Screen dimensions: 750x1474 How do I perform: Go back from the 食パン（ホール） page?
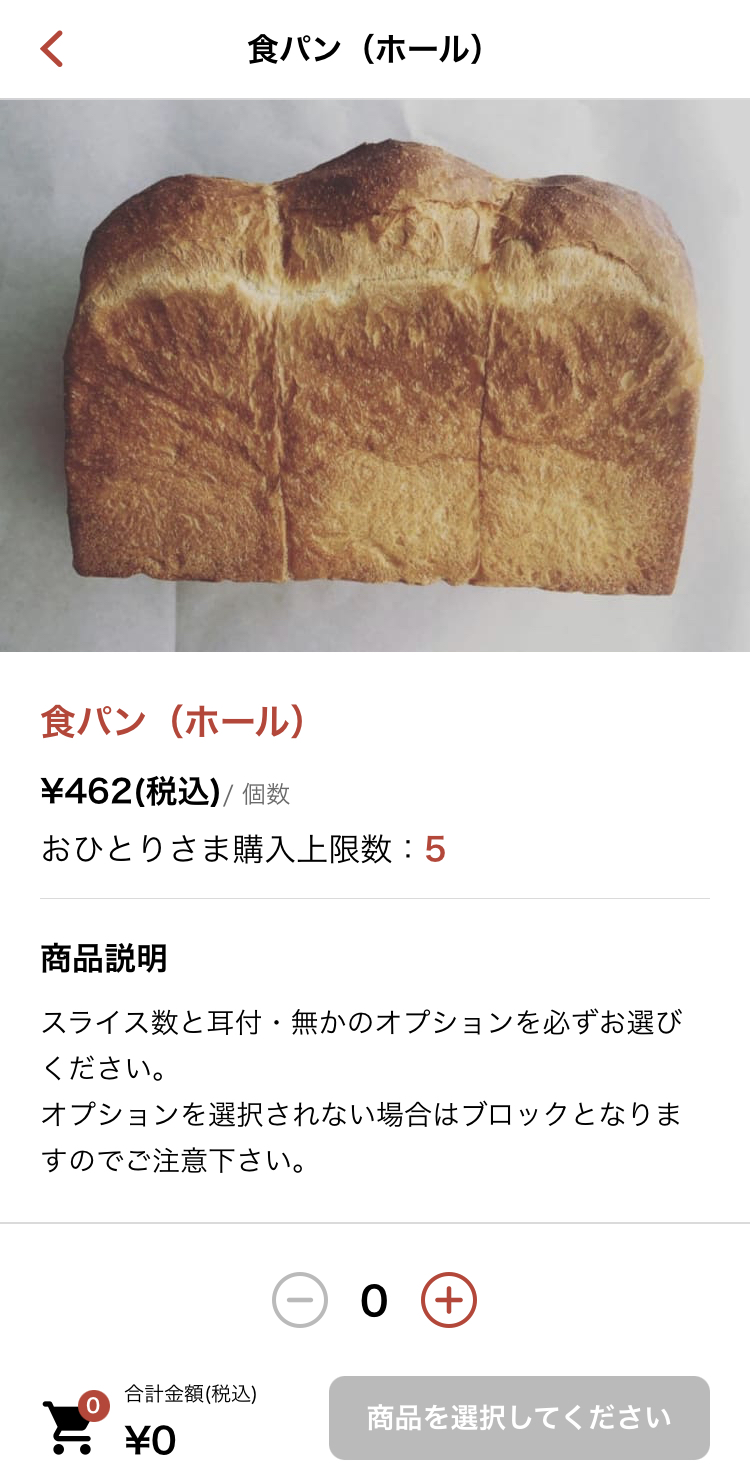tap(52, 49)
